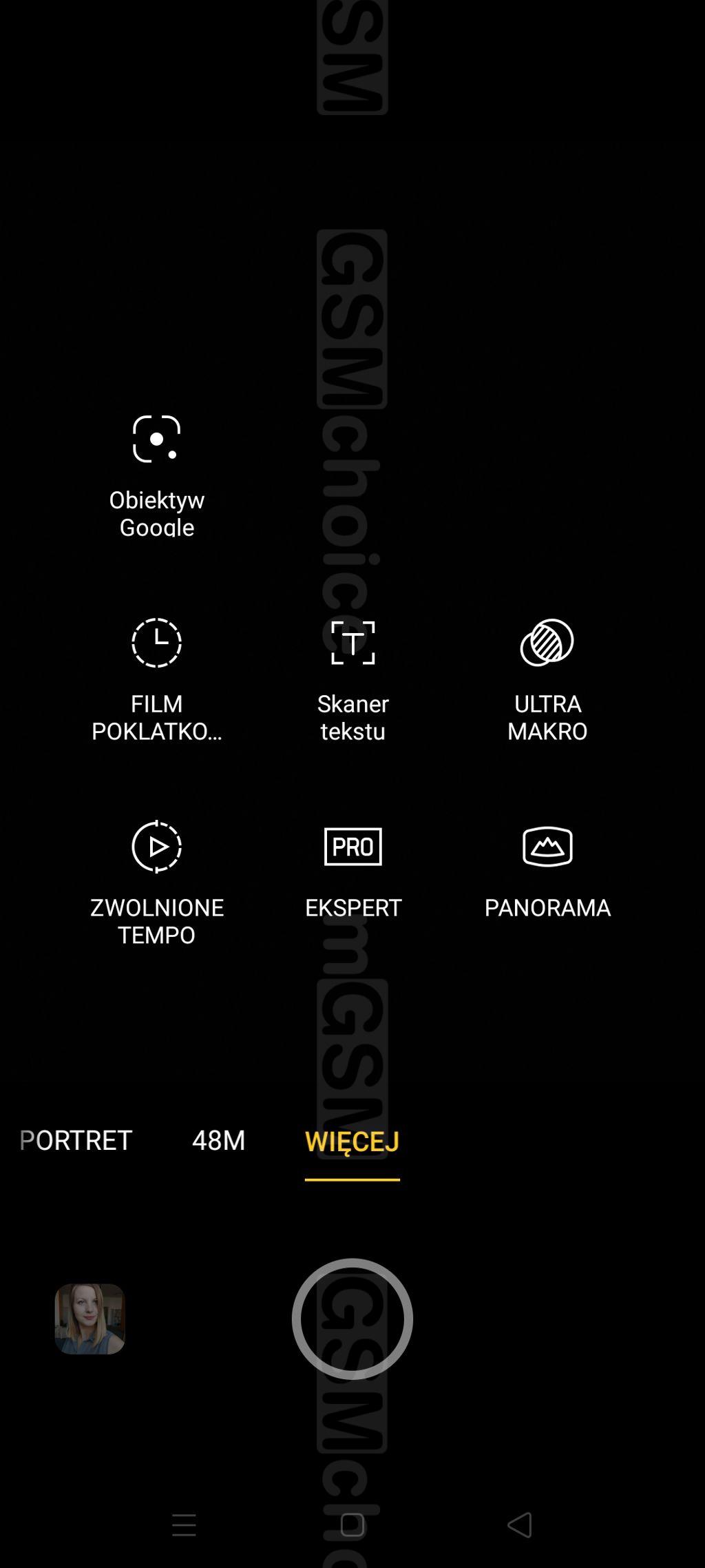
Task: Switch to the PORTRET tab
Action: point(76,1141)
